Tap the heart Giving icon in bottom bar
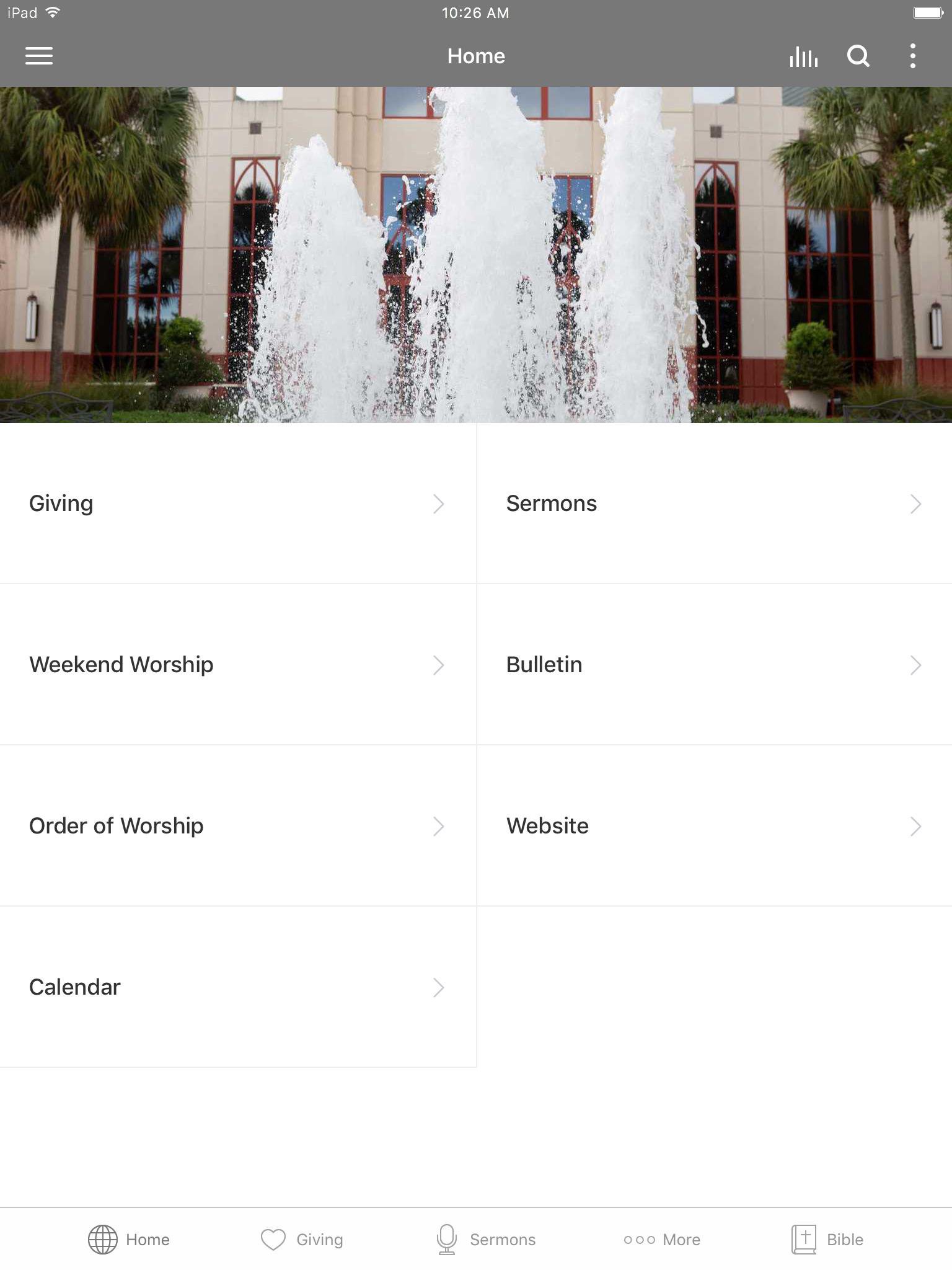Viewport: 952px width, 1270px height. pos(273,1238)
